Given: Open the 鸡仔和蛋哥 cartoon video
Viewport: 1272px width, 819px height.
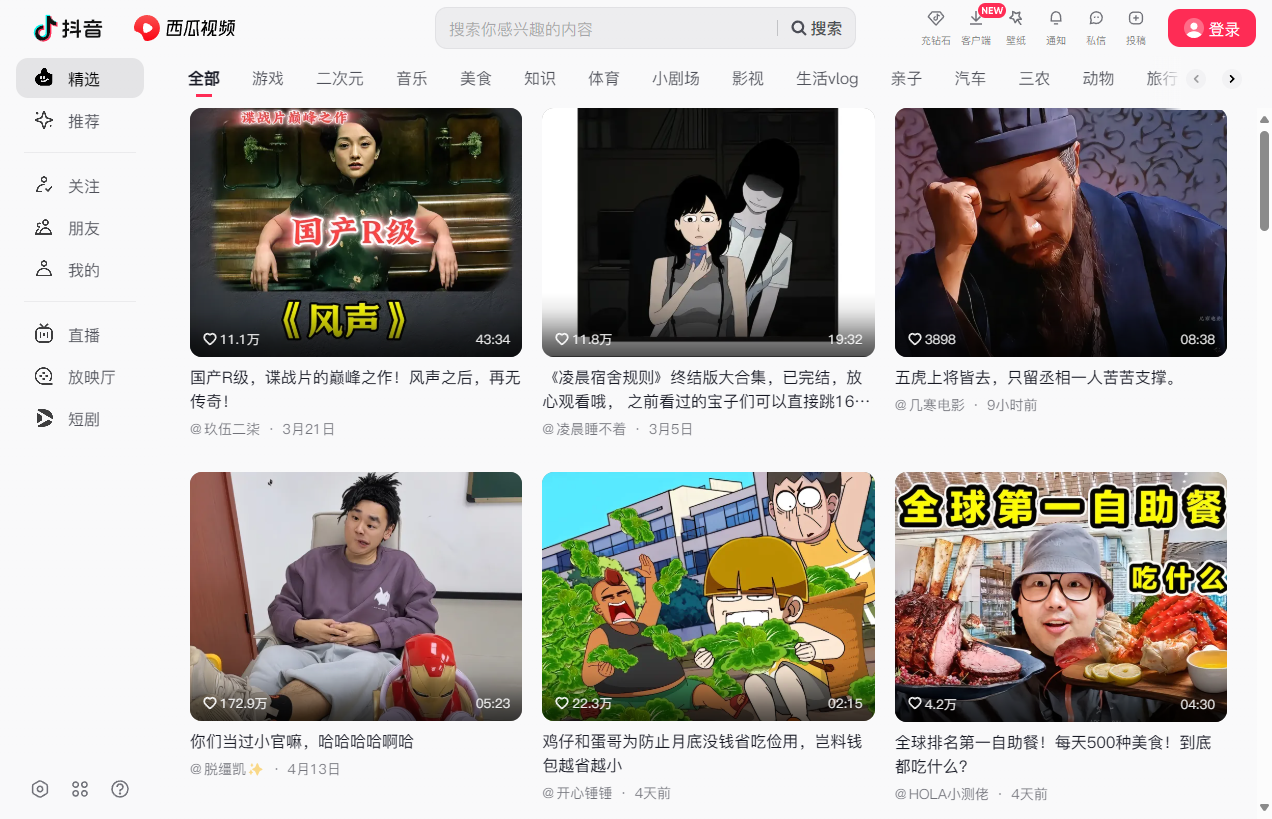Looking at the screenshot, I should pos(708,596).
